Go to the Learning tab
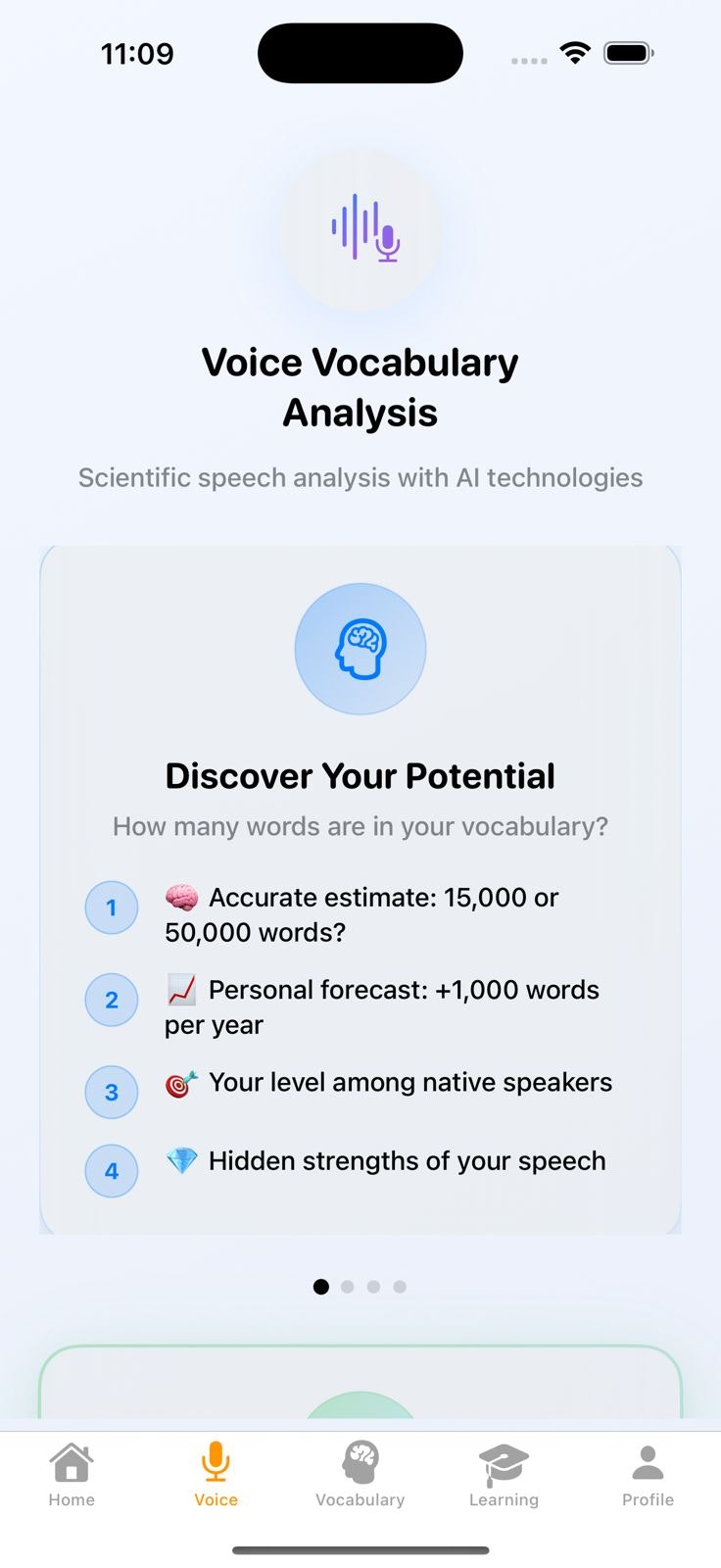This screenshot has width=721, height=1568. [x=504, y=1474]
